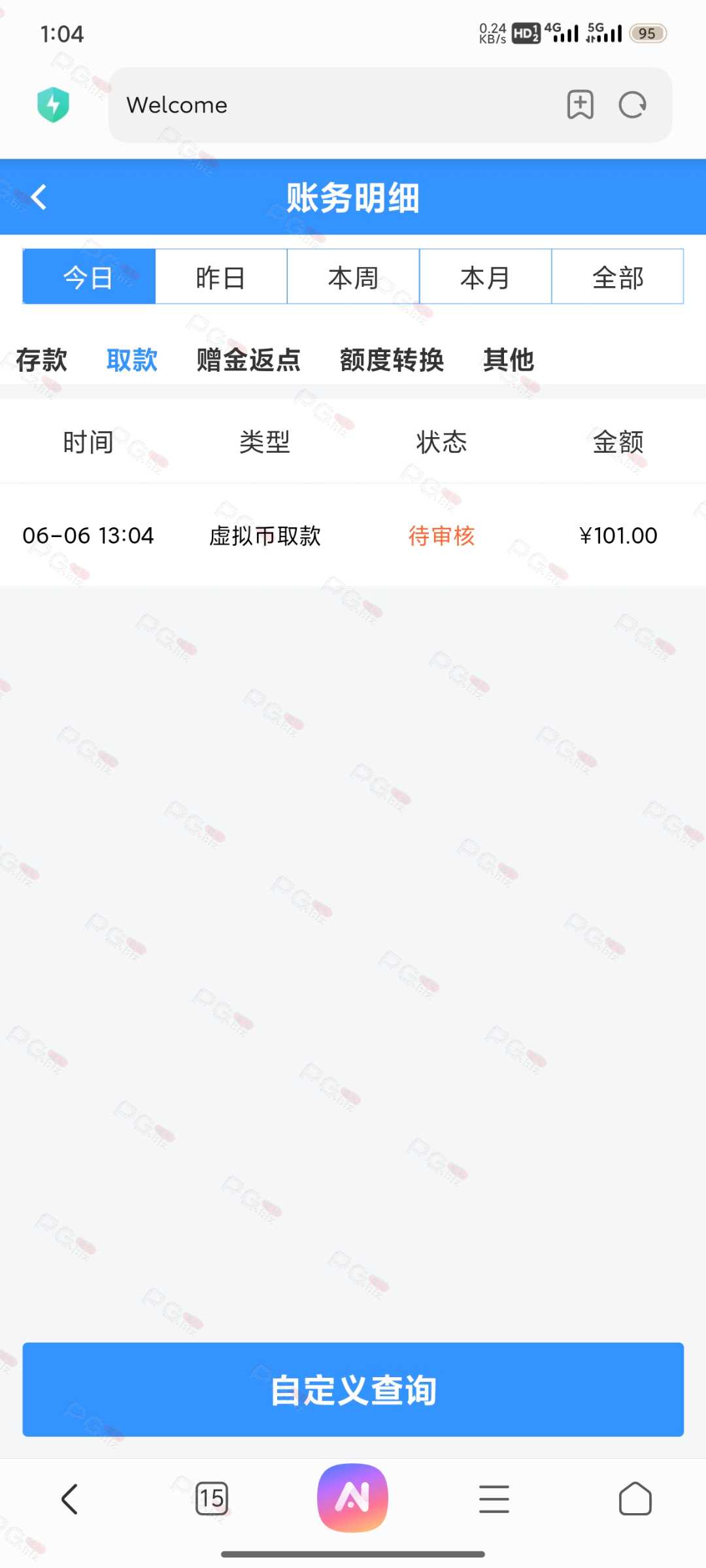This screenshot has height=1568, width=706.
Task: Open the 额度转换 category
Action: 392,360
